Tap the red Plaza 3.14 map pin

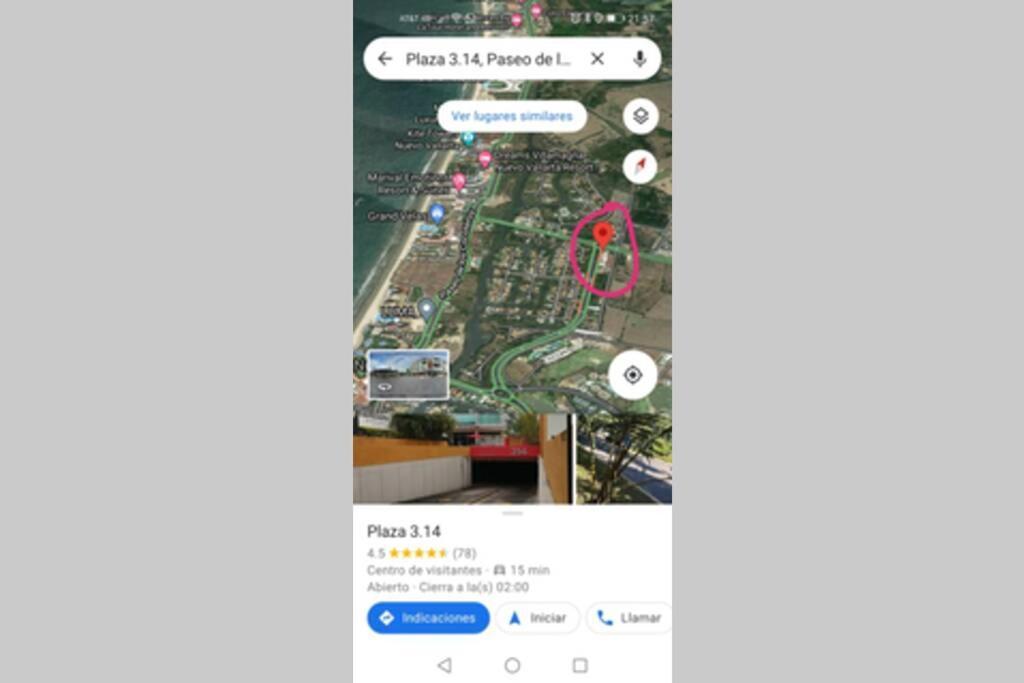[x=602, y=236]
